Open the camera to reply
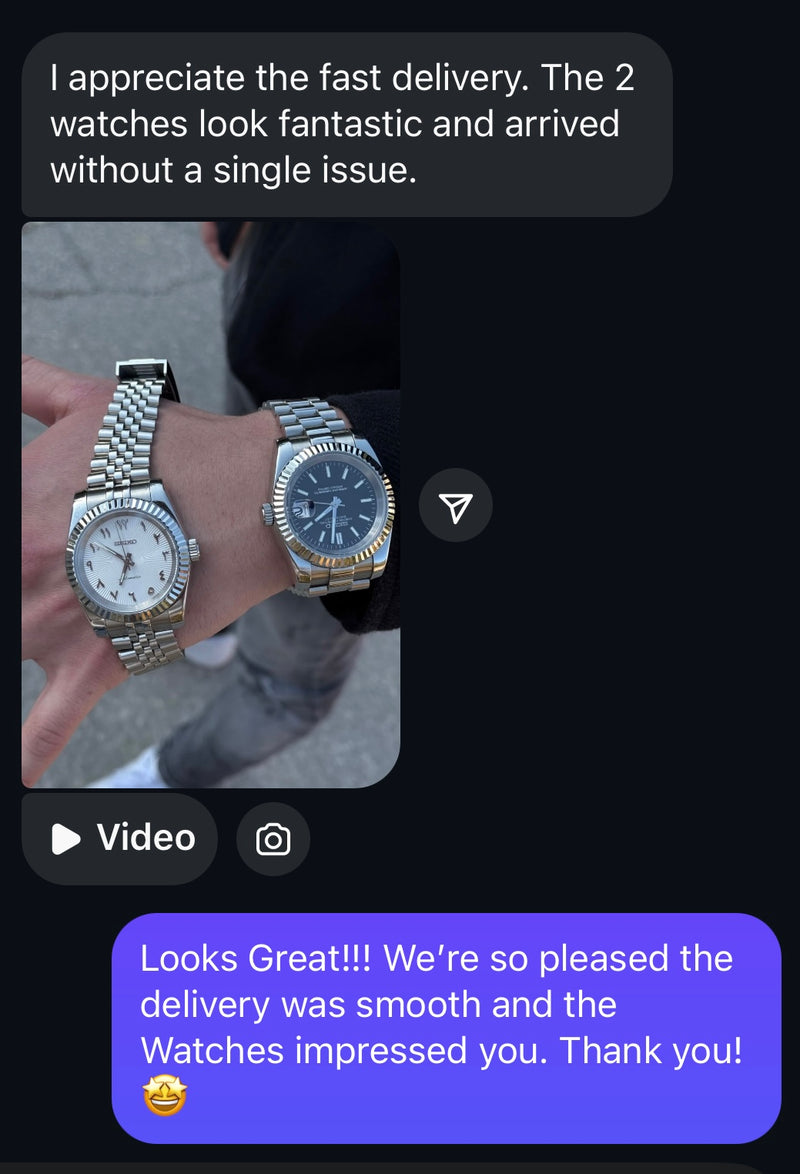Image resolution: width=800 pixels, height=1174 pixels. pyautogui.click(x=273, y=839)
